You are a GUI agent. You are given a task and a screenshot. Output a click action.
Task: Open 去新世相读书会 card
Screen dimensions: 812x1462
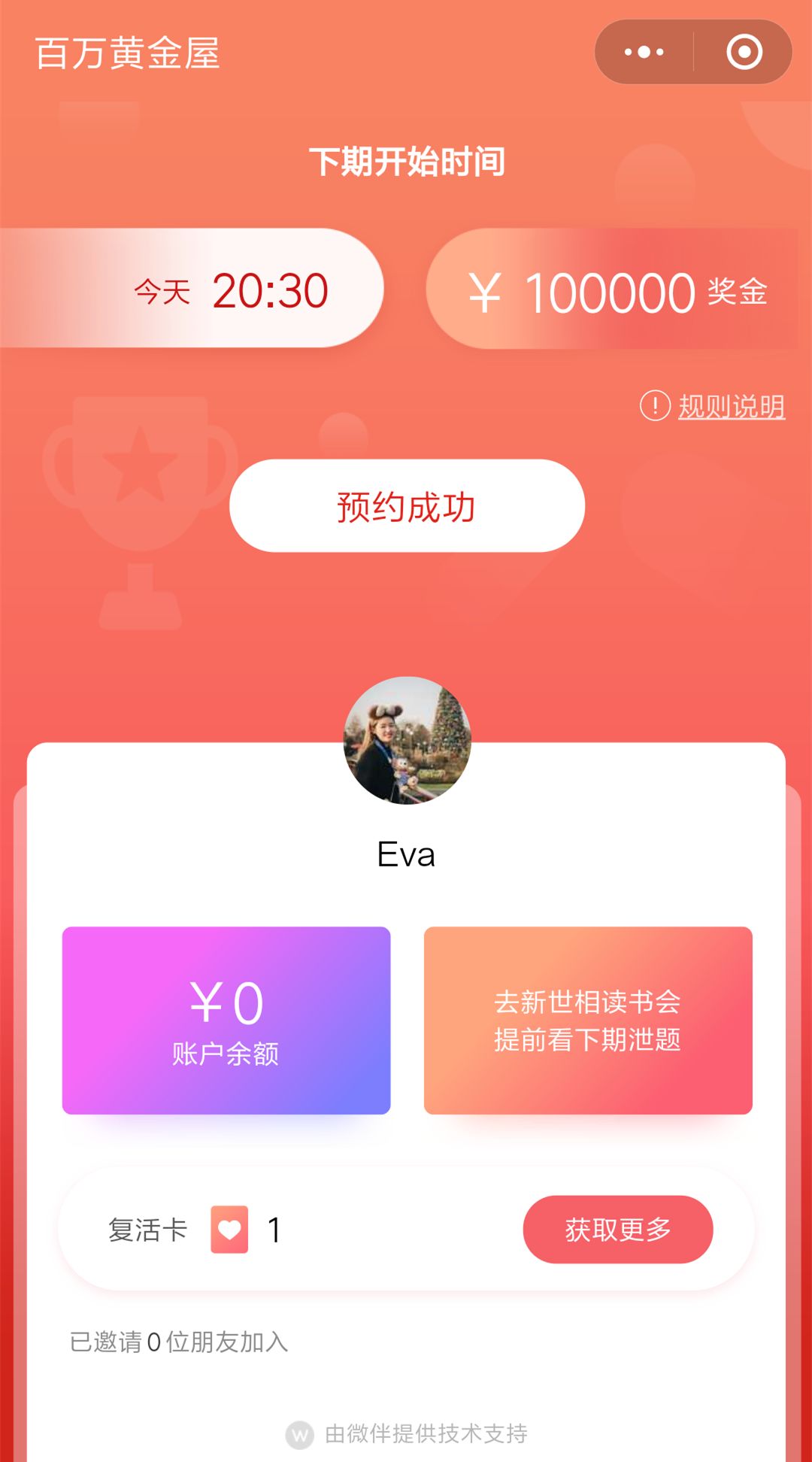pos(588,1021)
